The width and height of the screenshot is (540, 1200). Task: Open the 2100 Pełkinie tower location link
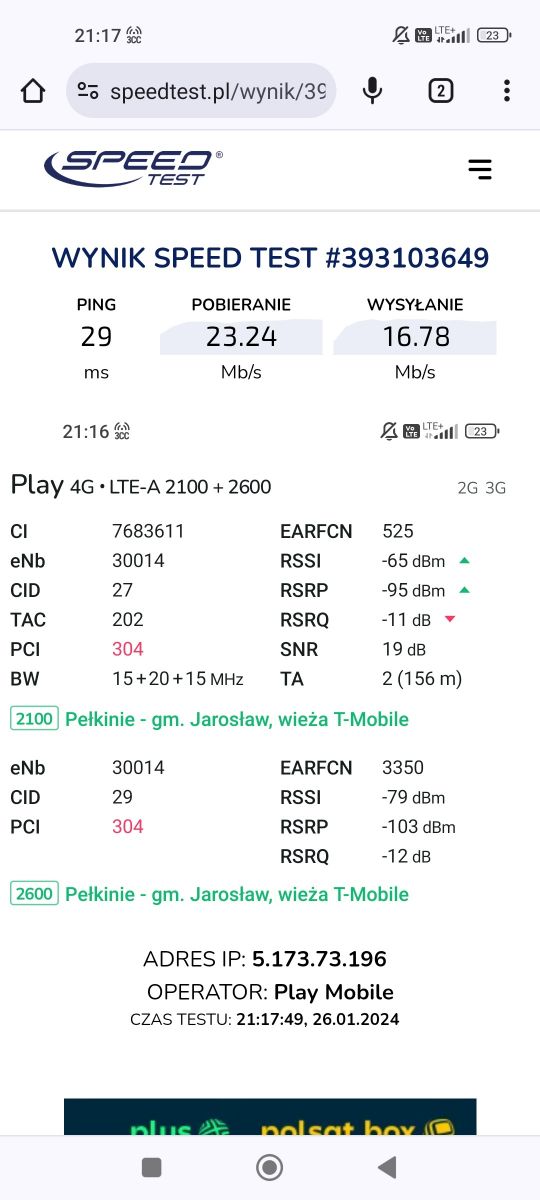pyautogui.click(x=210, y=719)
